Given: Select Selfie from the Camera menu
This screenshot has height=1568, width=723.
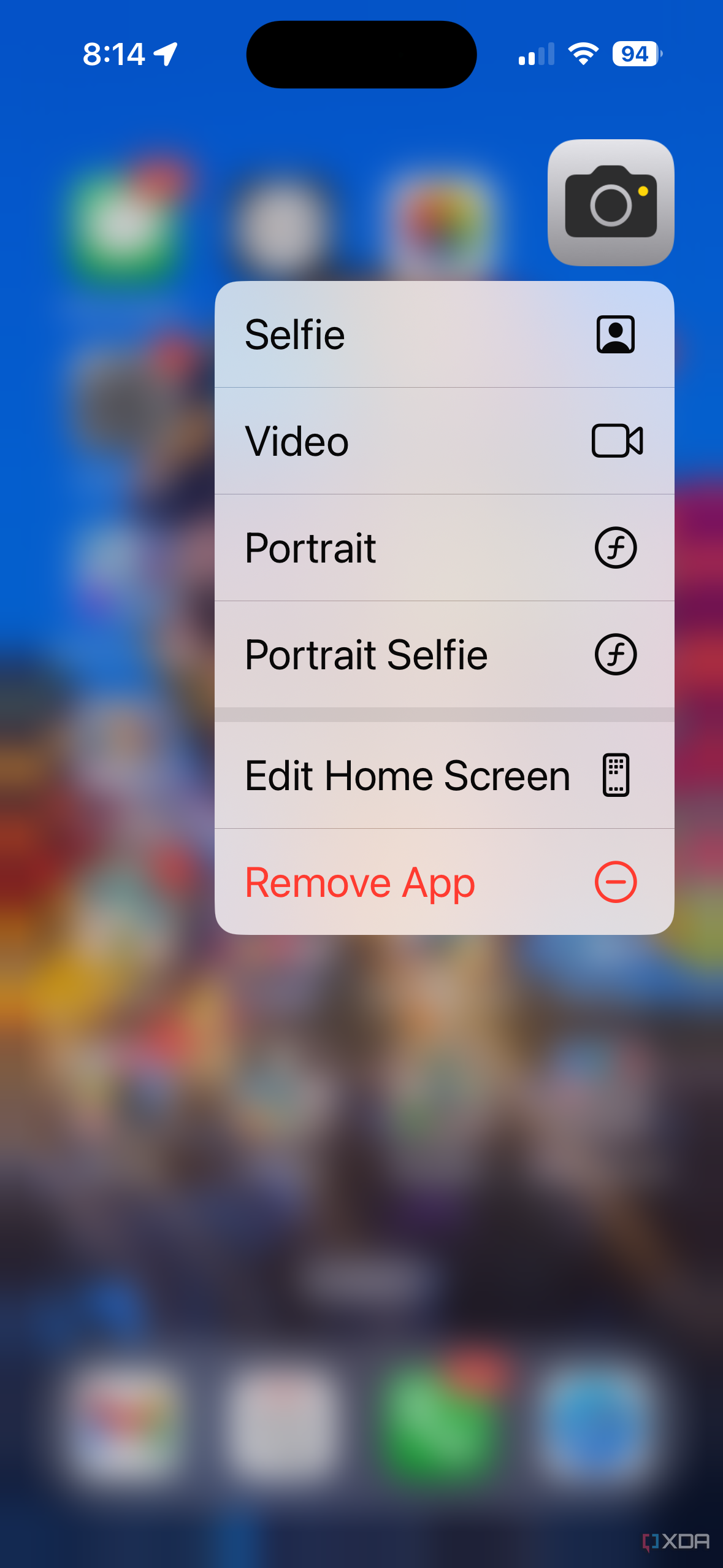Looking at the screenshot, I should [444, 335].
